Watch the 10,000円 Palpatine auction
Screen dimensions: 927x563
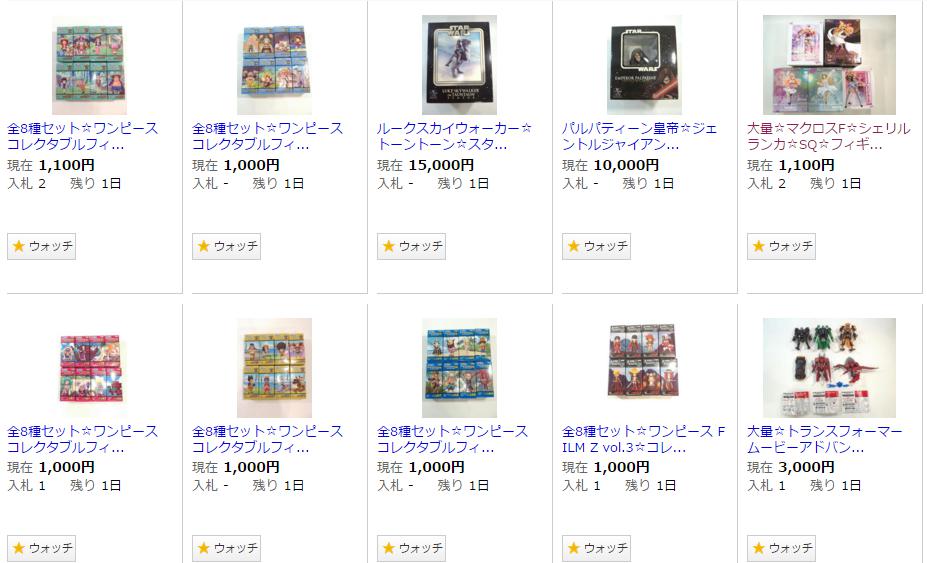tap(596, 246)
